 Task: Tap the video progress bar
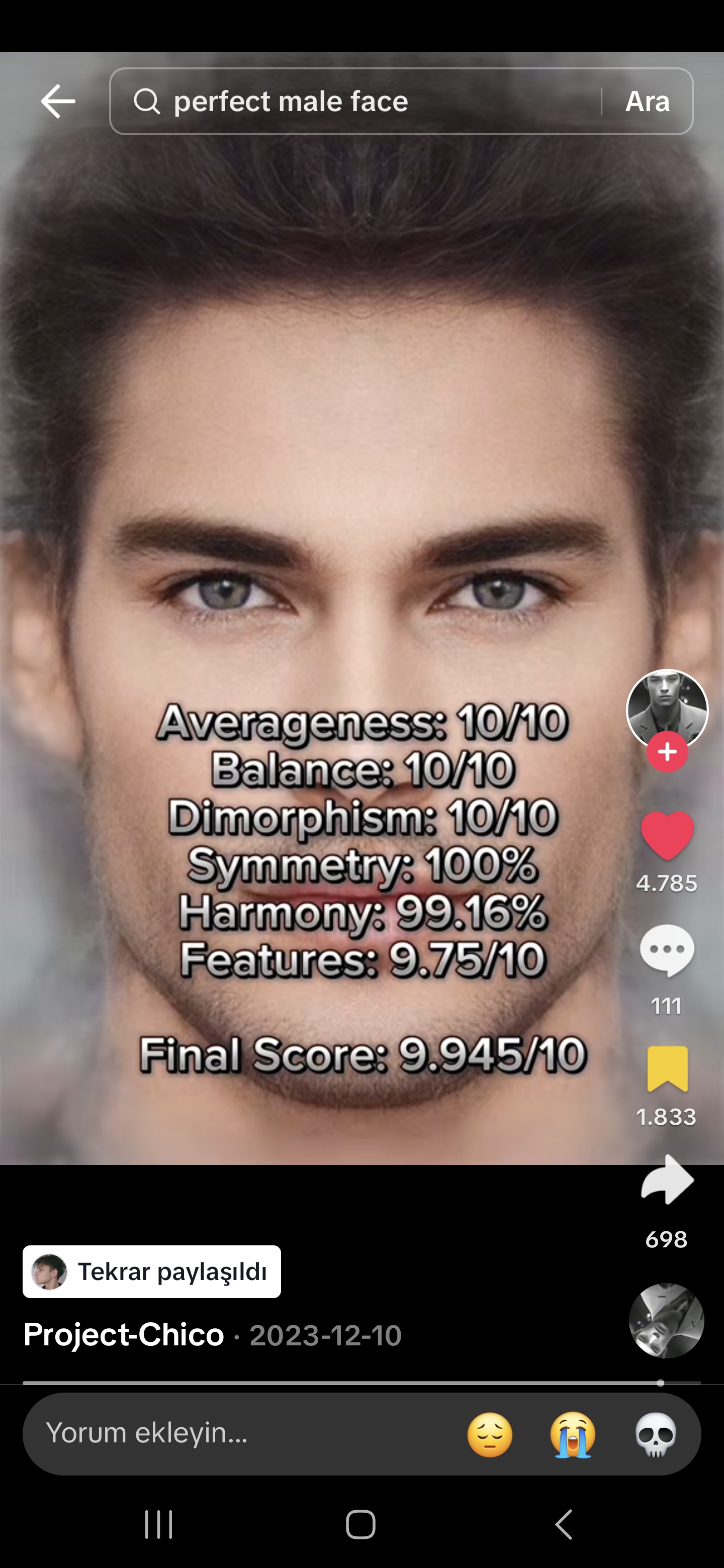click(x=361, y=1383)
